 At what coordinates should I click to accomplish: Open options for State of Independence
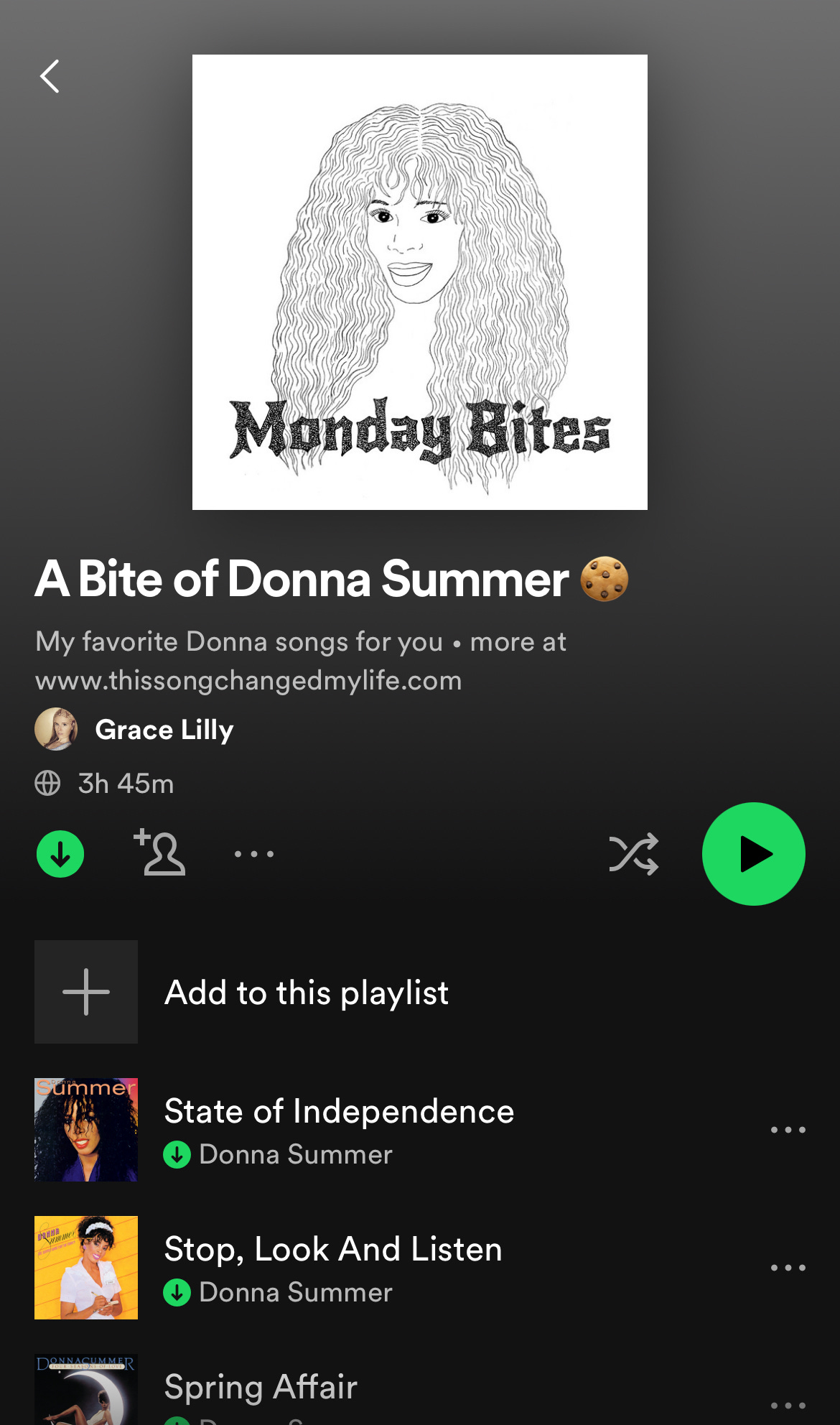pos(788,1130)
